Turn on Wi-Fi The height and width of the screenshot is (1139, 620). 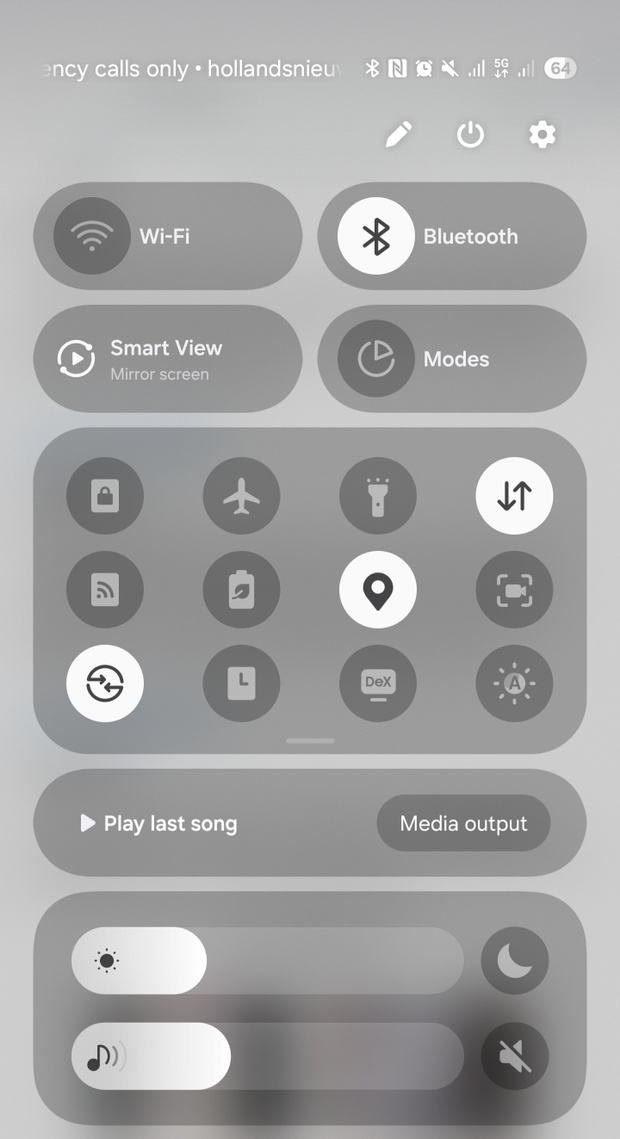[92, 236]
